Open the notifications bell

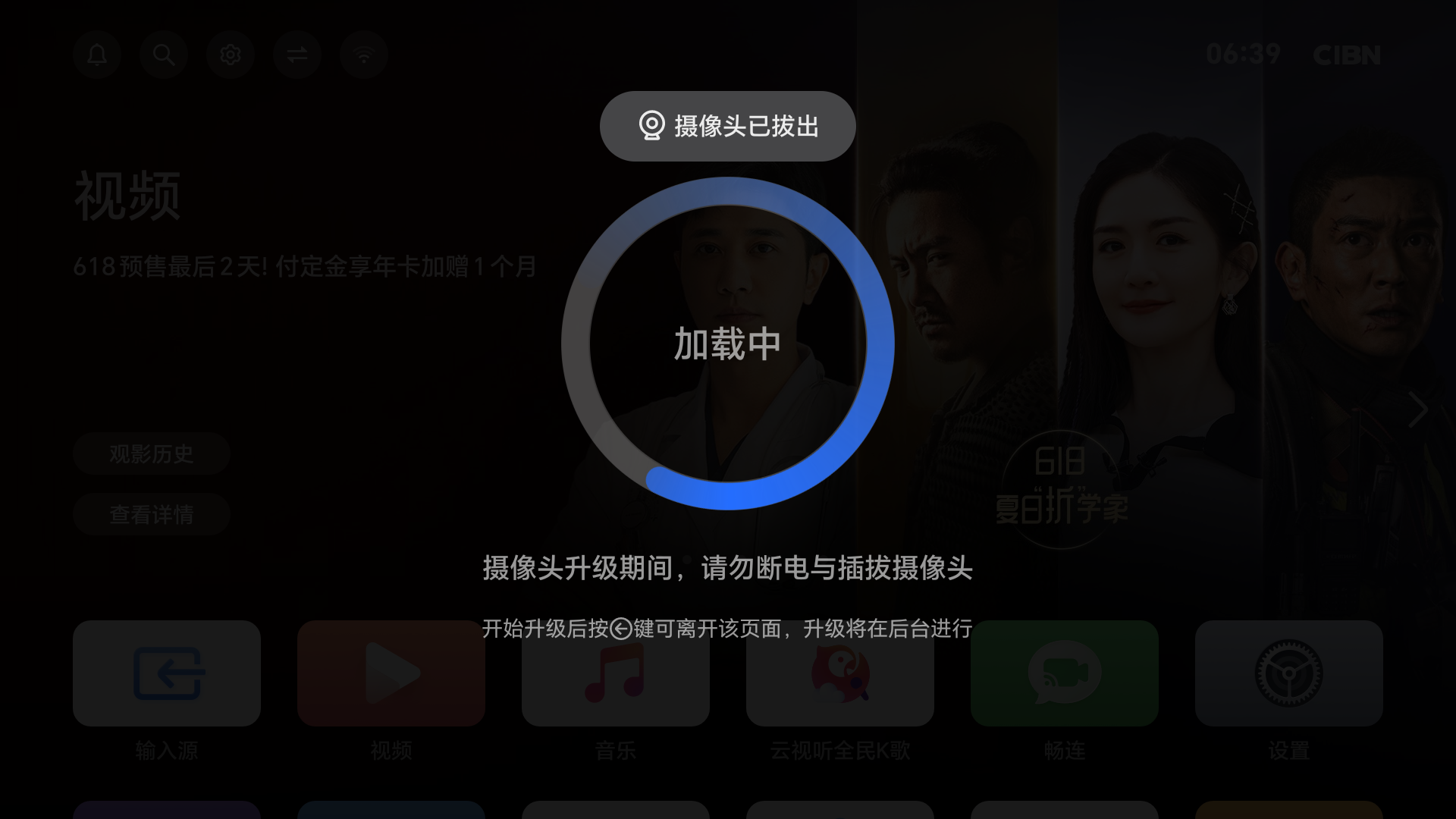click(x=97, y=55)
